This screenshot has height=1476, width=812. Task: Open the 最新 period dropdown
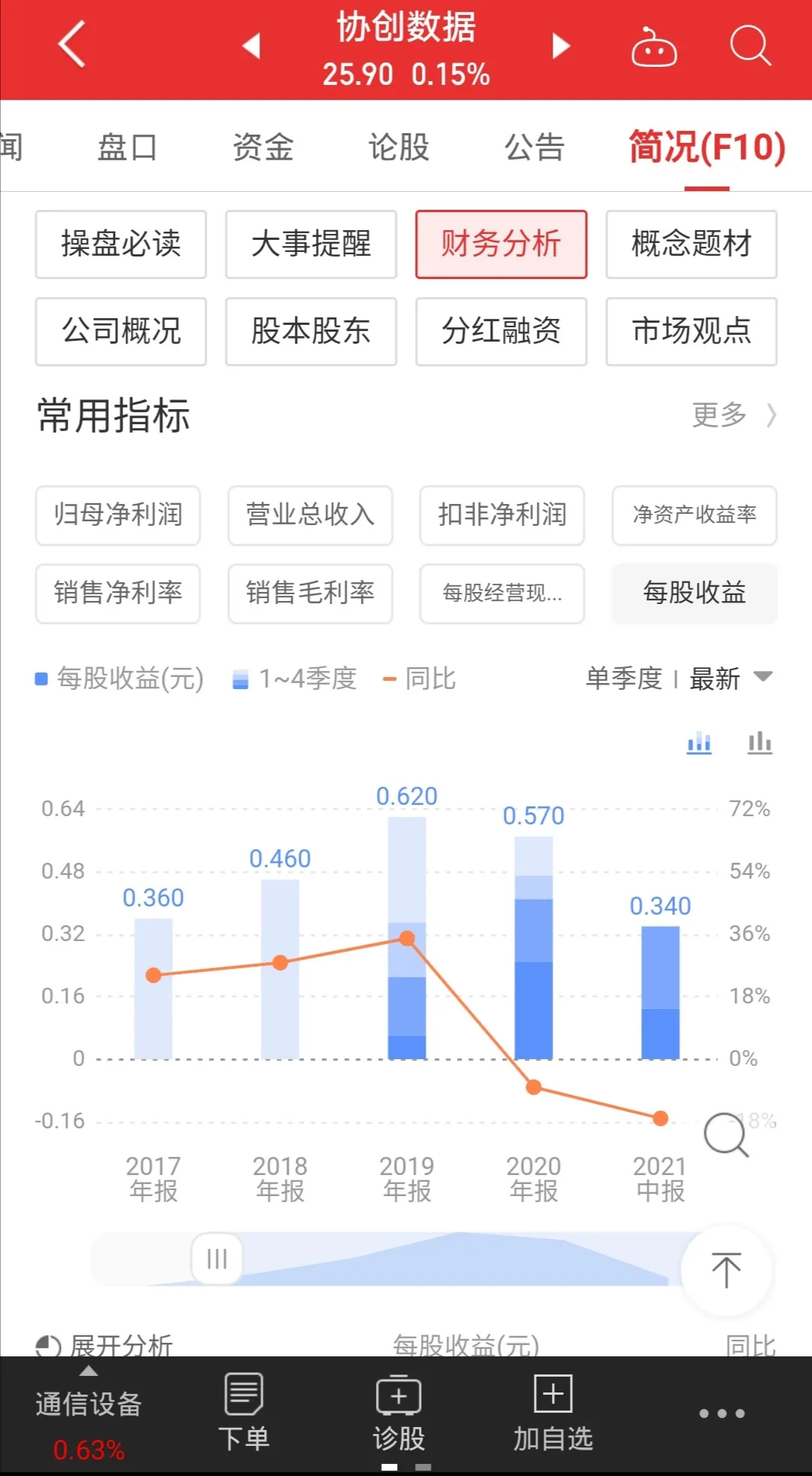(731, 679)
